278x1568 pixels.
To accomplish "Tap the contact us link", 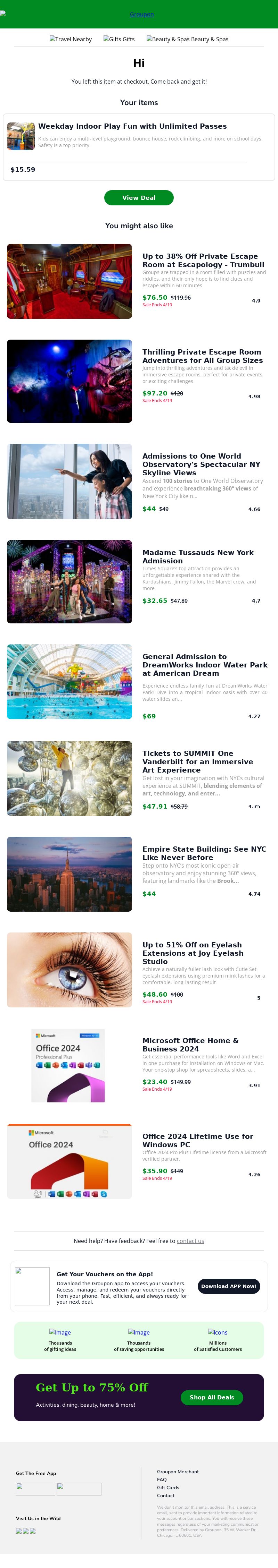I will 190,1241.
